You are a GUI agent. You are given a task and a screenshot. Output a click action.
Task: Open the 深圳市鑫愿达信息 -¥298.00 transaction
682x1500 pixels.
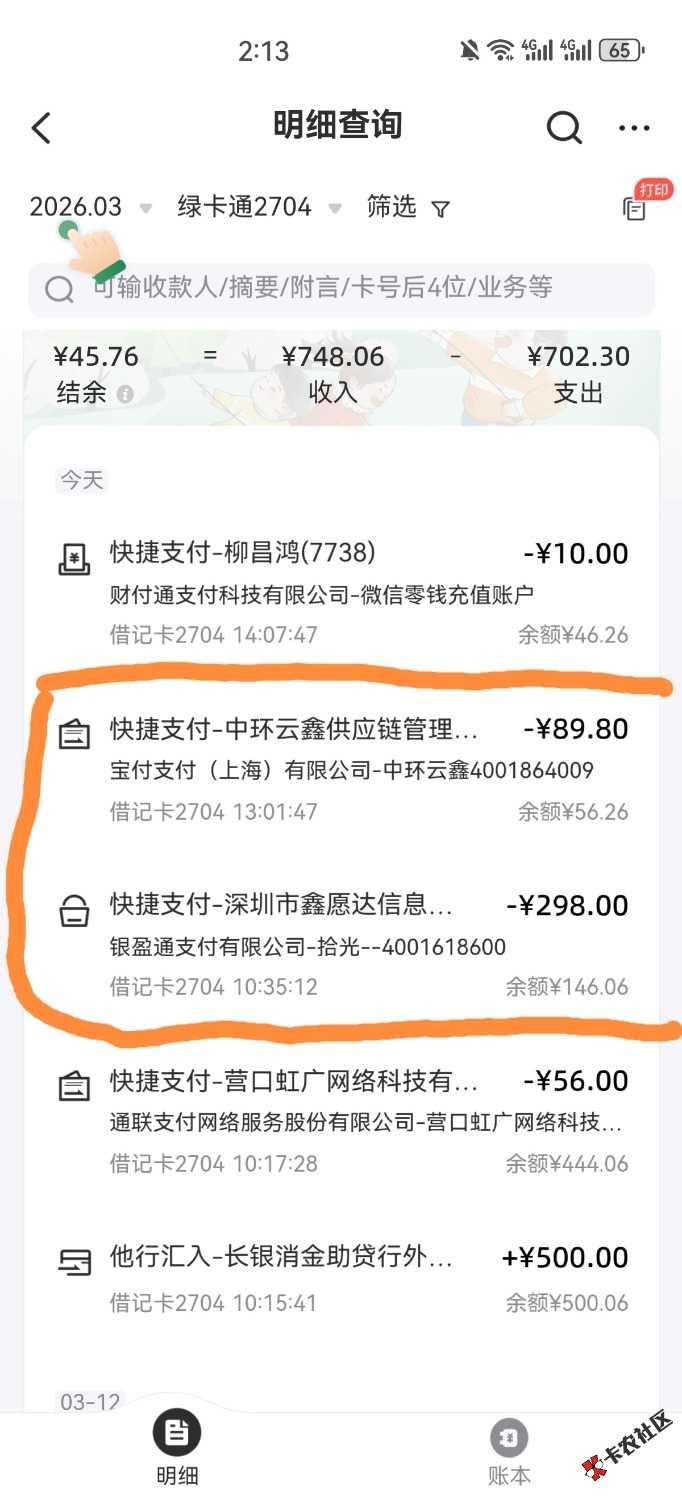(x=342, y=946)
